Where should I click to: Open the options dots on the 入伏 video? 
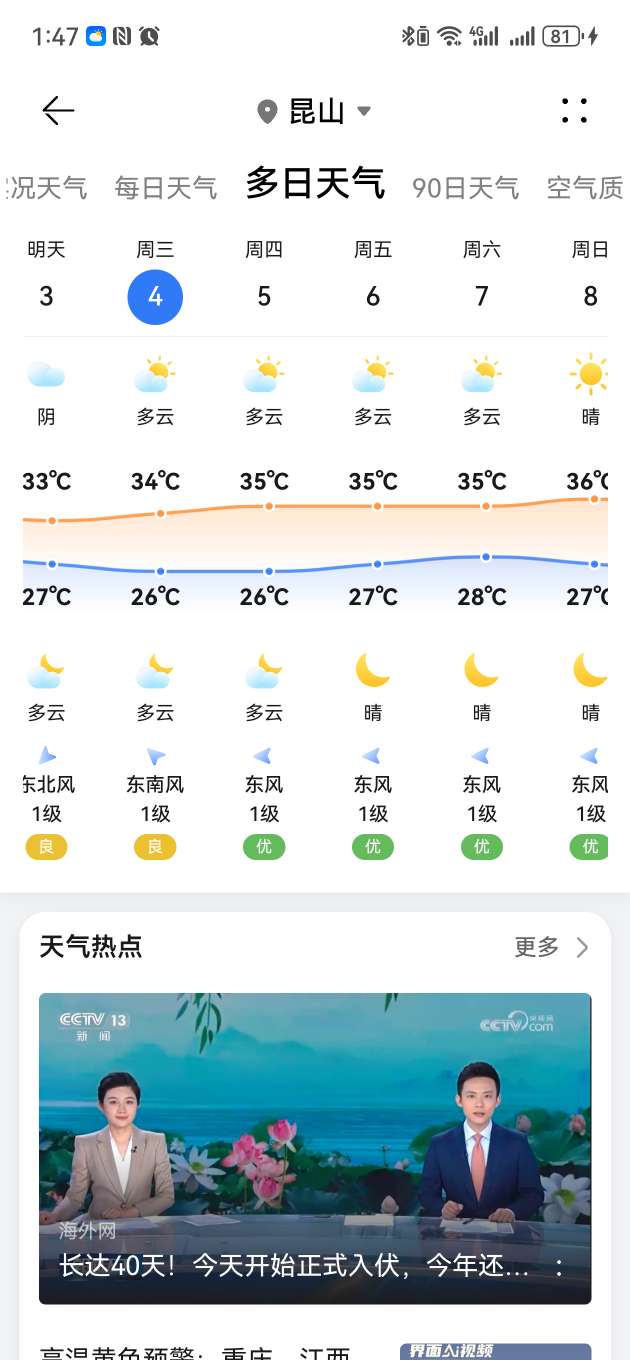pyautogui.click(x=559, y=1267)
